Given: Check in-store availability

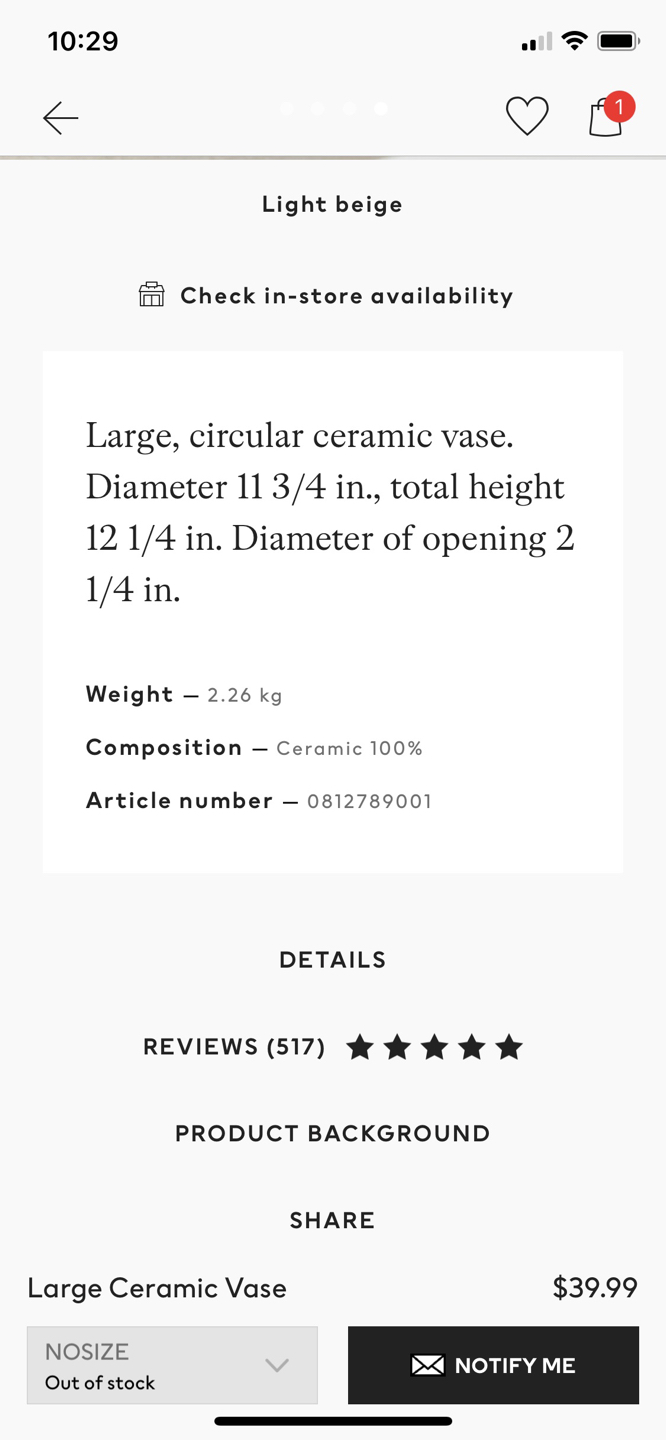Looking at the screenshot, I should click(326, 296).
